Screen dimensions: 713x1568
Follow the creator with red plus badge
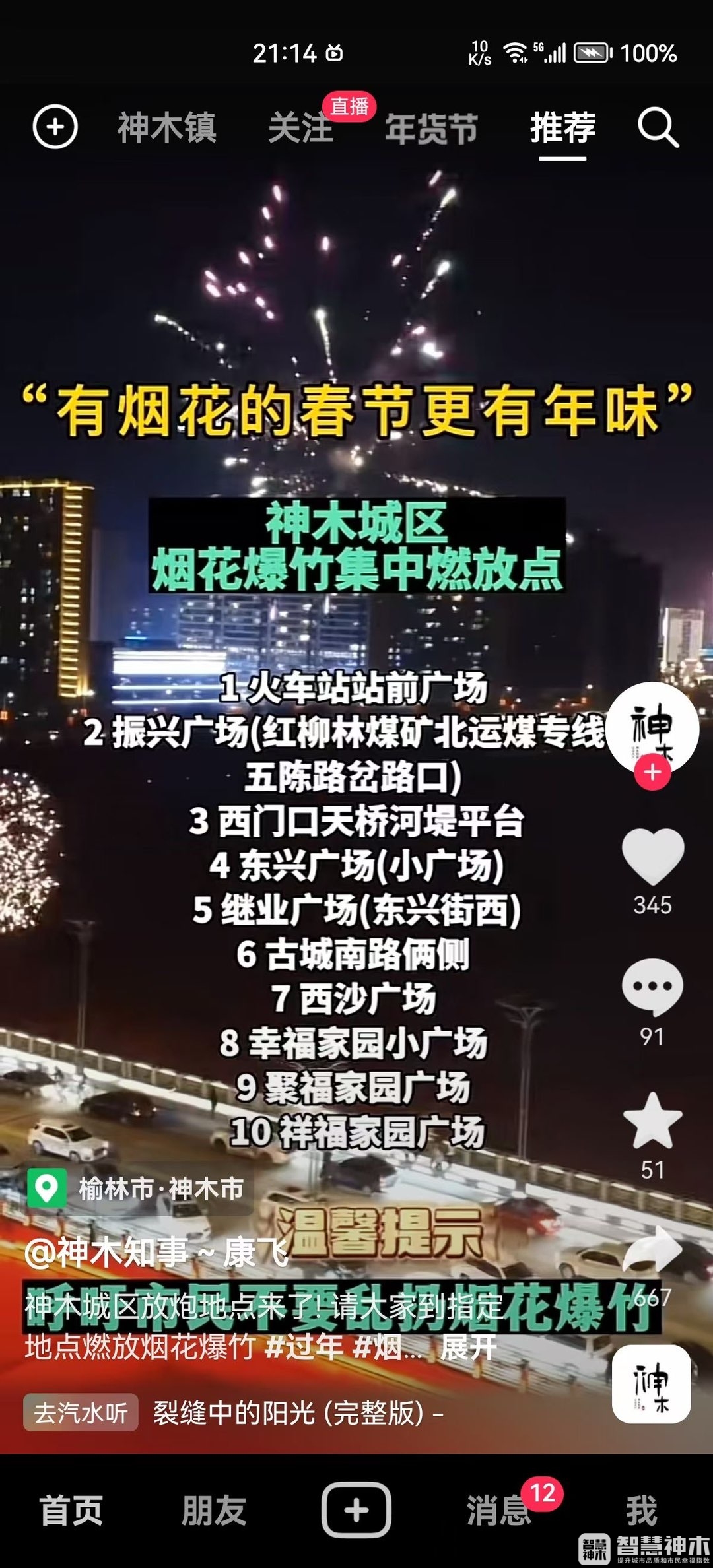tap(652, 771)
